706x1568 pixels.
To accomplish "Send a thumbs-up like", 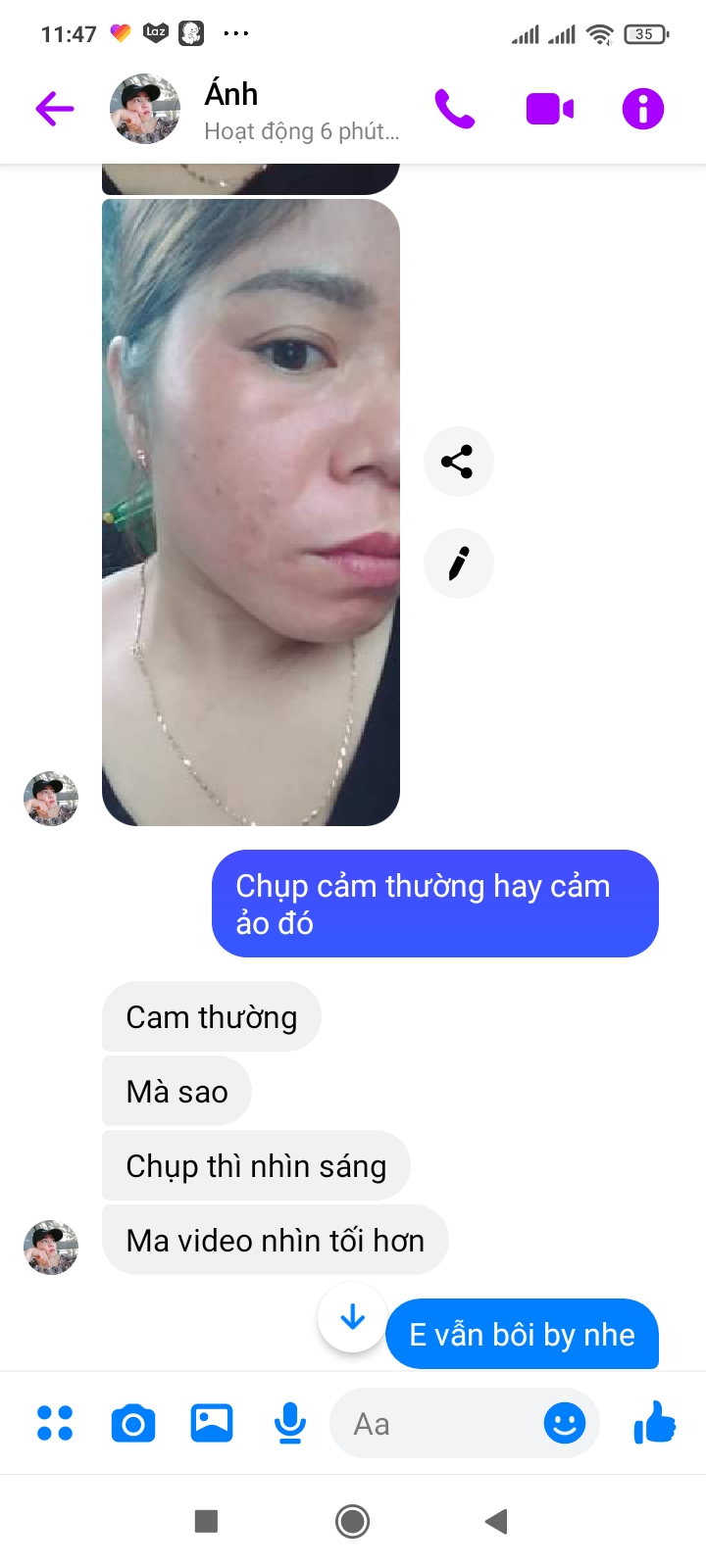I will [x=654, y=1422].
